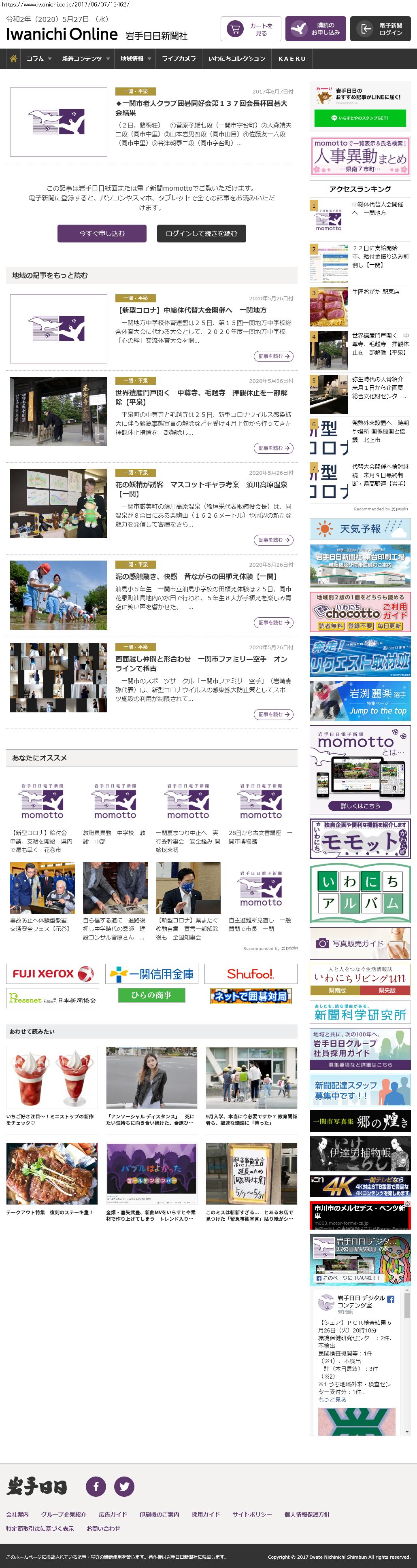Tap ログインして続きを読む button

(x=201, y=233)
